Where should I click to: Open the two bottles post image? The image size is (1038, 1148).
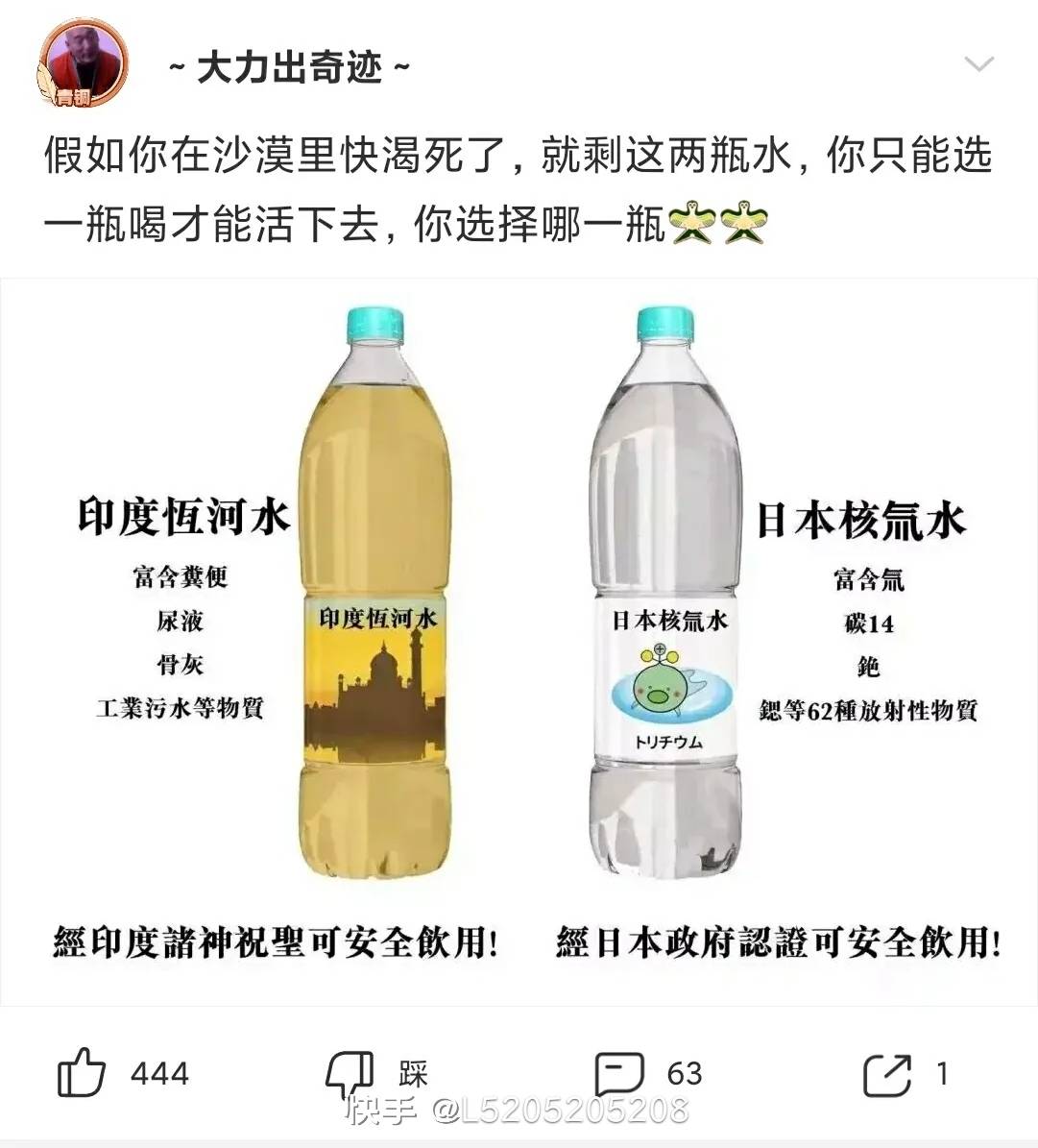519,641
